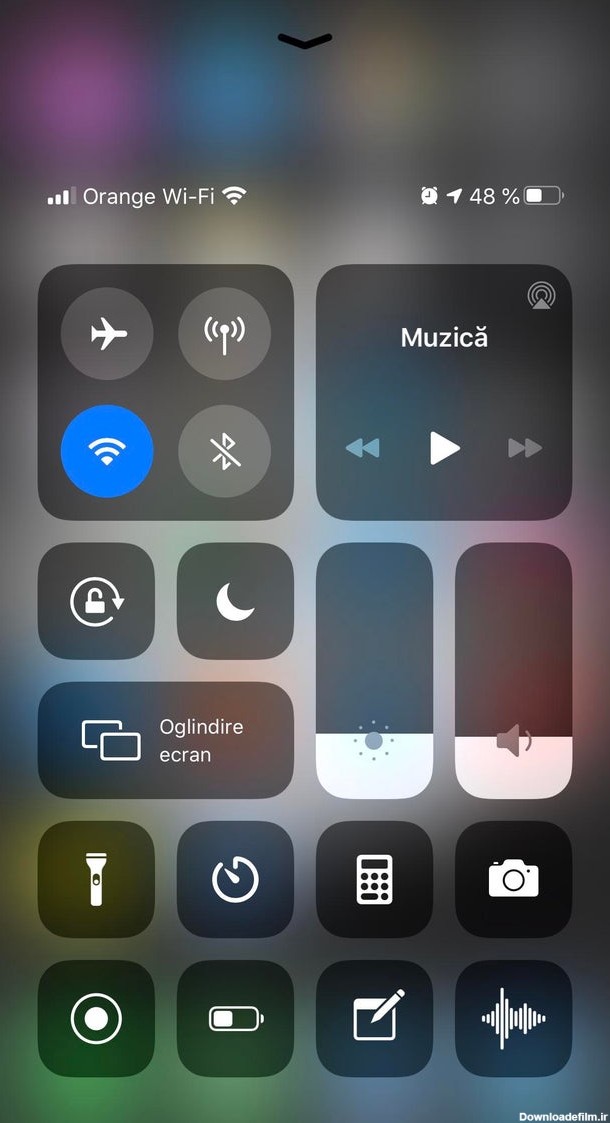The height and width of the screenshot is (1123, 610).
Task: Open Oglindire ecran screen mirroring
Action: pos(166,740)
